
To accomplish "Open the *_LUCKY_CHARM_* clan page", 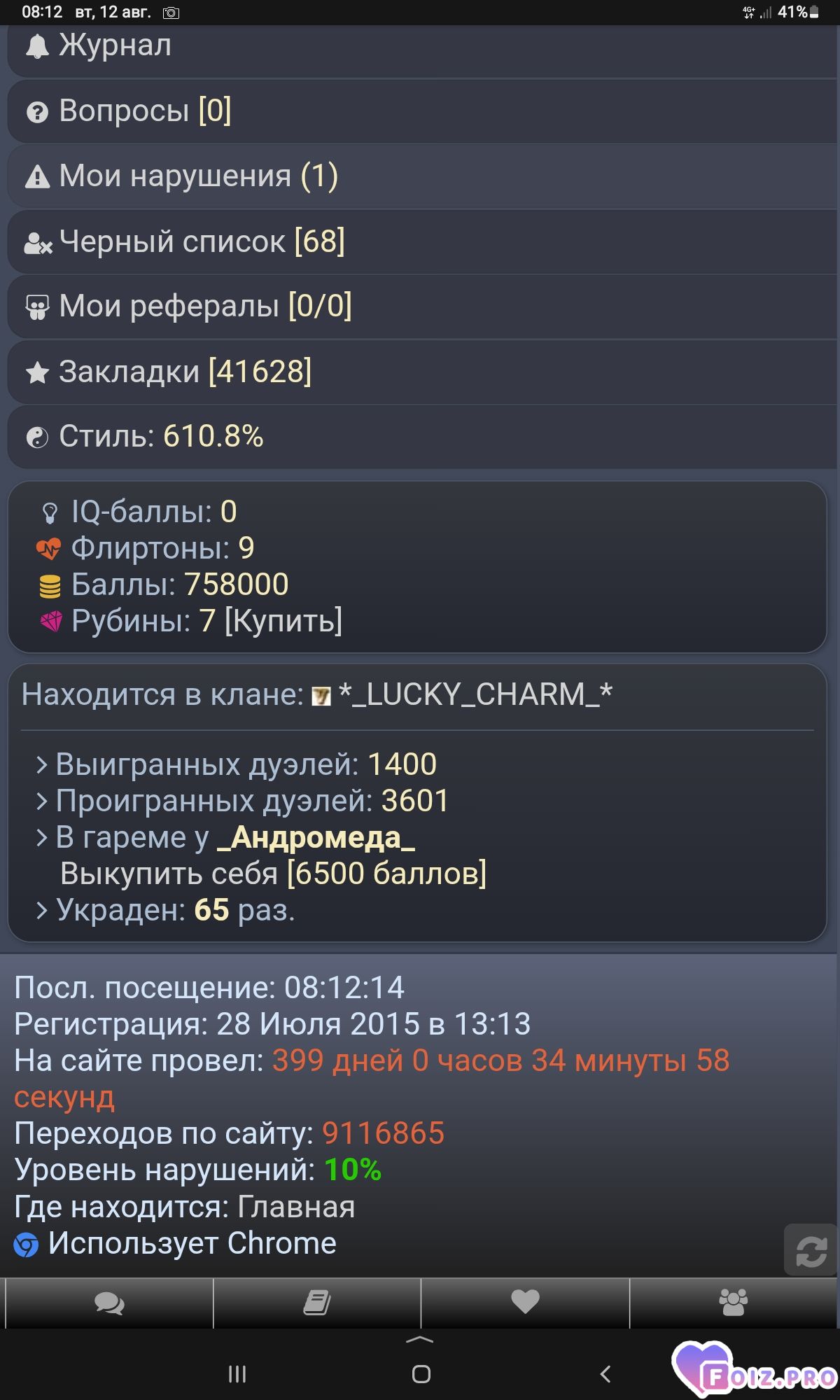I will click(x=475, y=694).
